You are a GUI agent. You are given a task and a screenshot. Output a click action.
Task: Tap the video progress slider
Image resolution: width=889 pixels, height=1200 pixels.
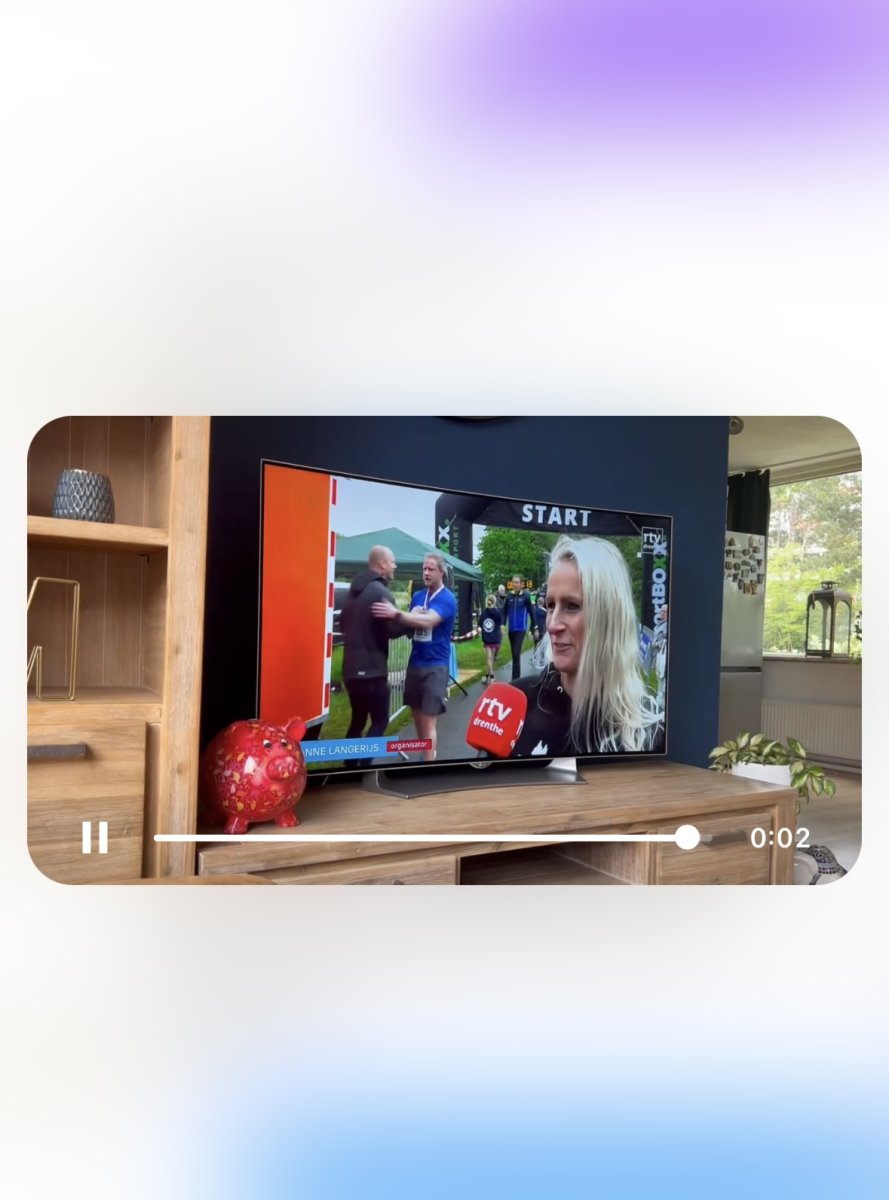coord(420,838)
